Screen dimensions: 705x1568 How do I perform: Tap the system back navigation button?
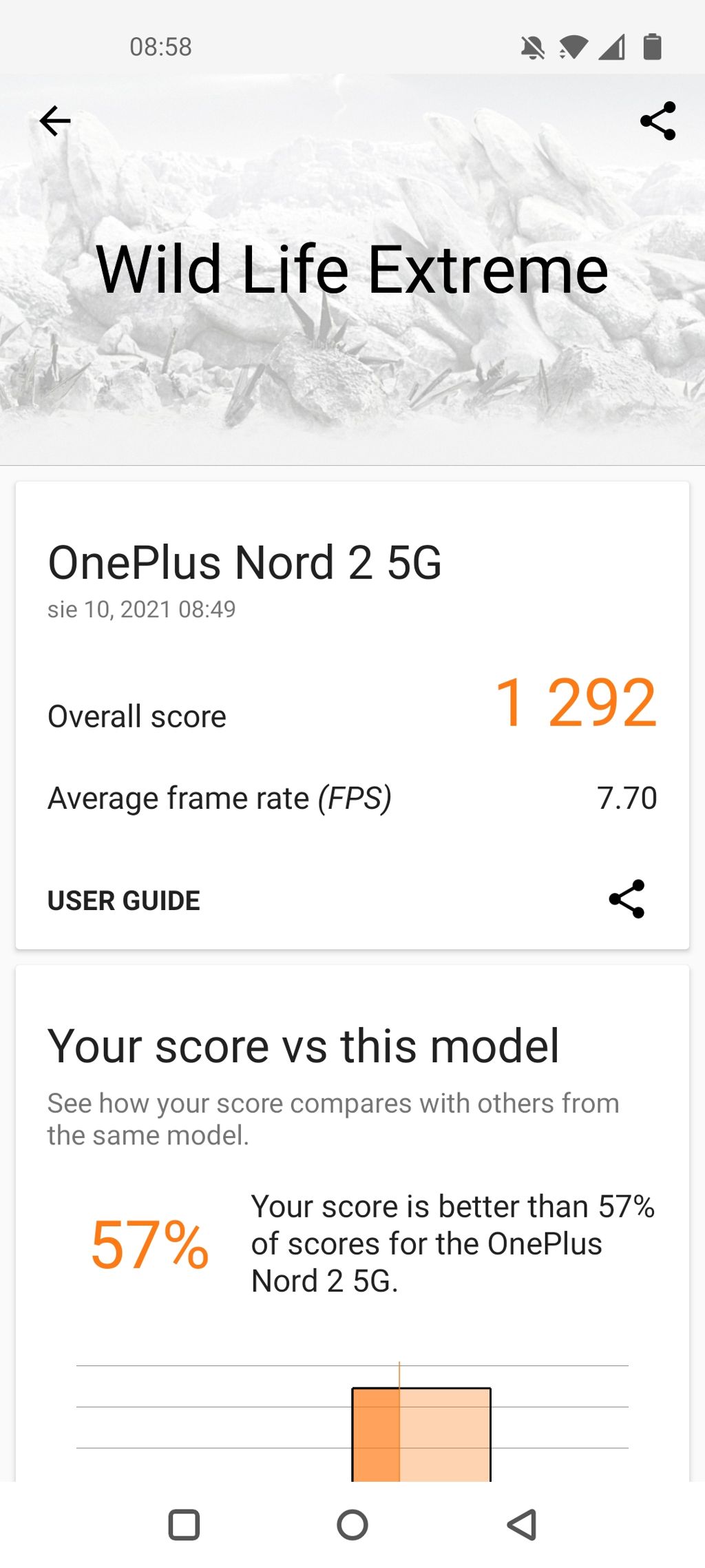[522, 1525]
